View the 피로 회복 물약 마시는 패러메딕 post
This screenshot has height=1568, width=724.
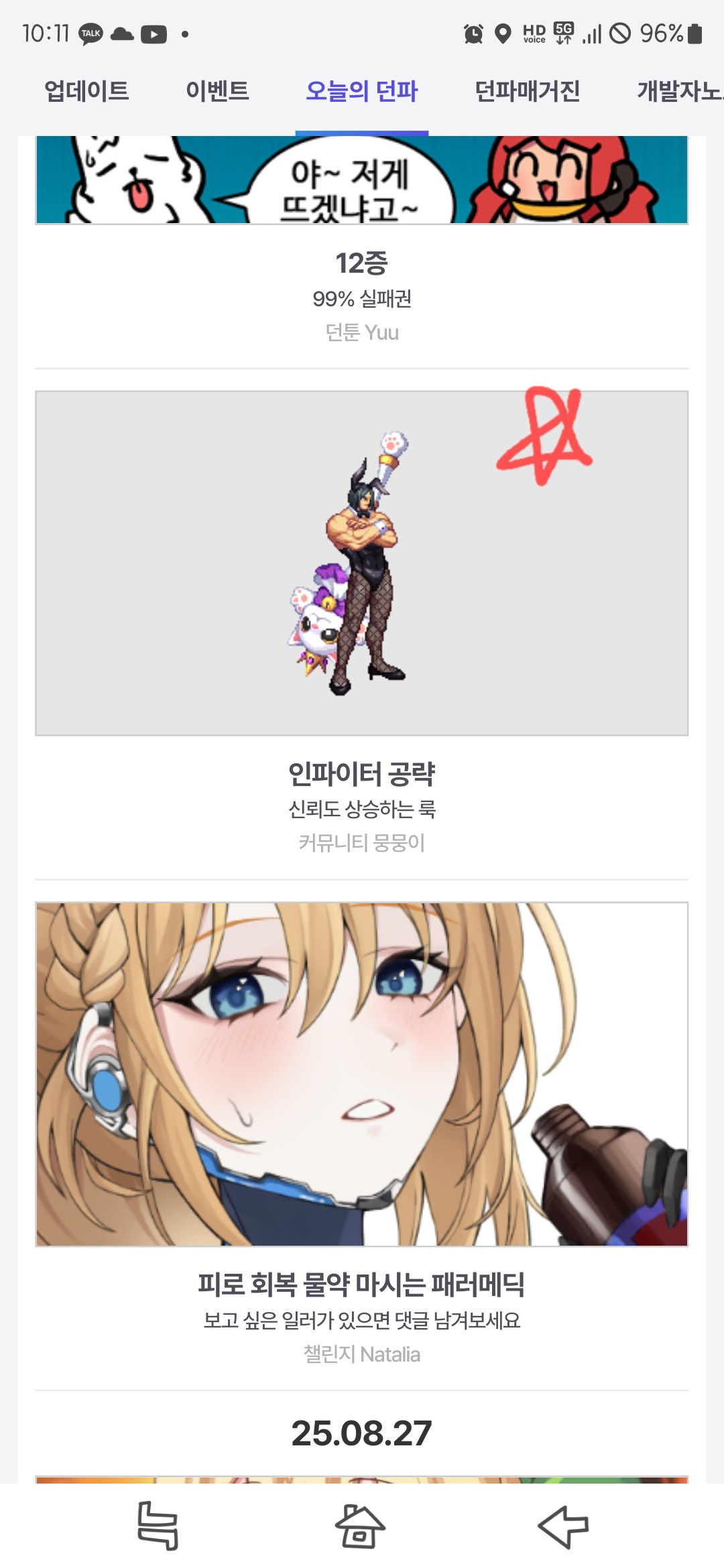[x=361, y=1074]
